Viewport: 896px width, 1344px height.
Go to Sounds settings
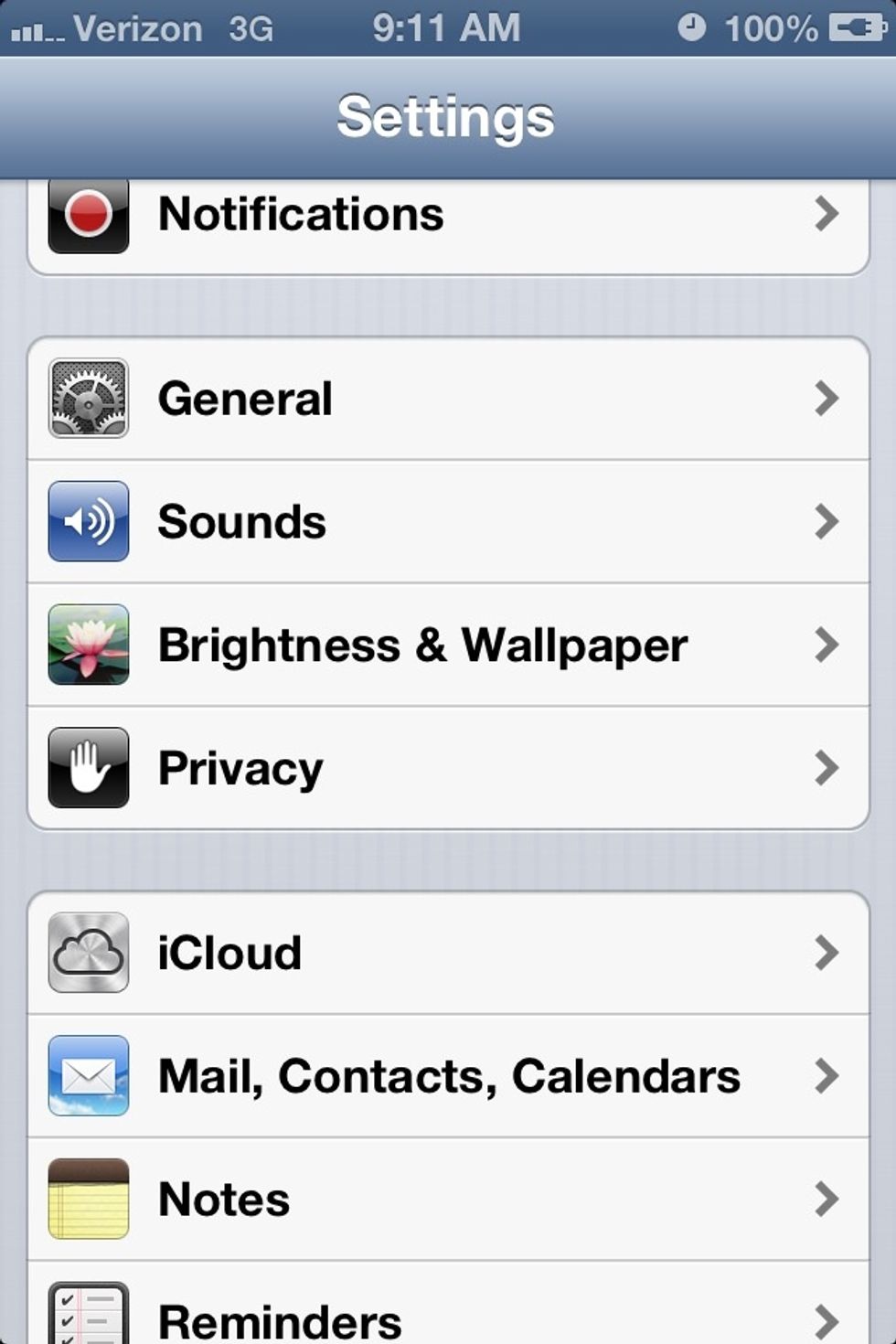(447, 522)
